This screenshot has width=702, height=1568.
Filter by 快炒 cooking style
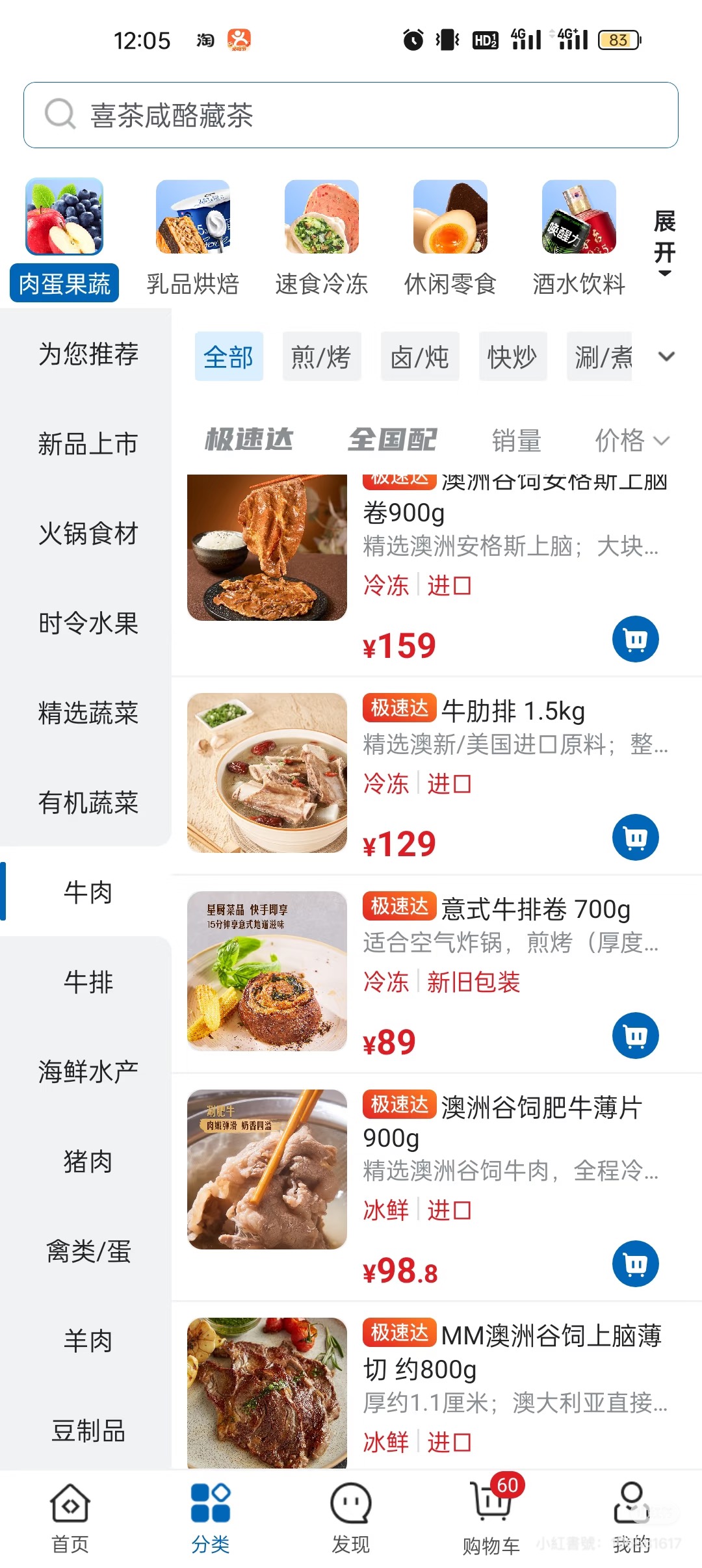click(512, 357)
